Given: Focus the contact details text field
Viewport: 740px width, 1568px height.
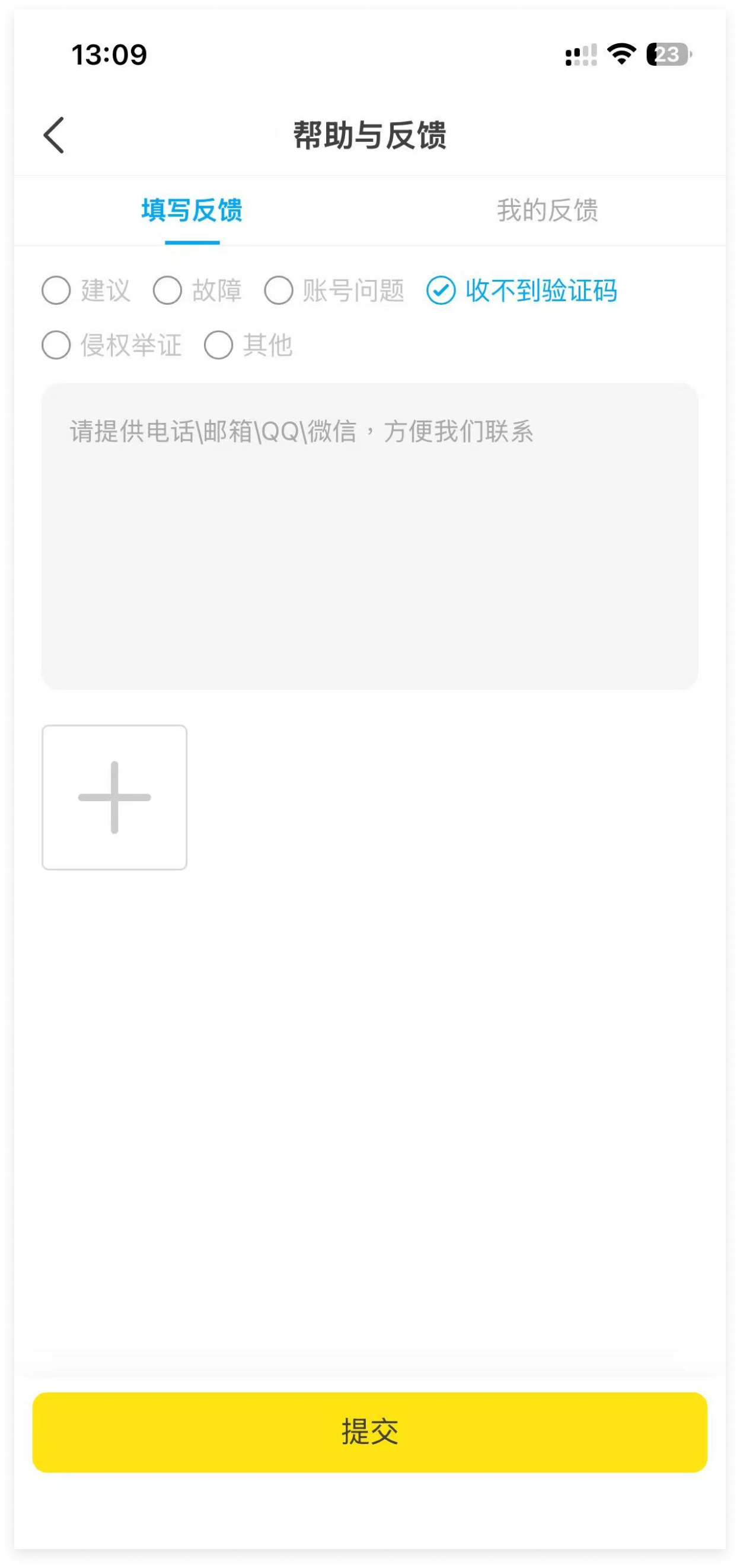Looking at the screenshot, I should click(x=369, y=536).
